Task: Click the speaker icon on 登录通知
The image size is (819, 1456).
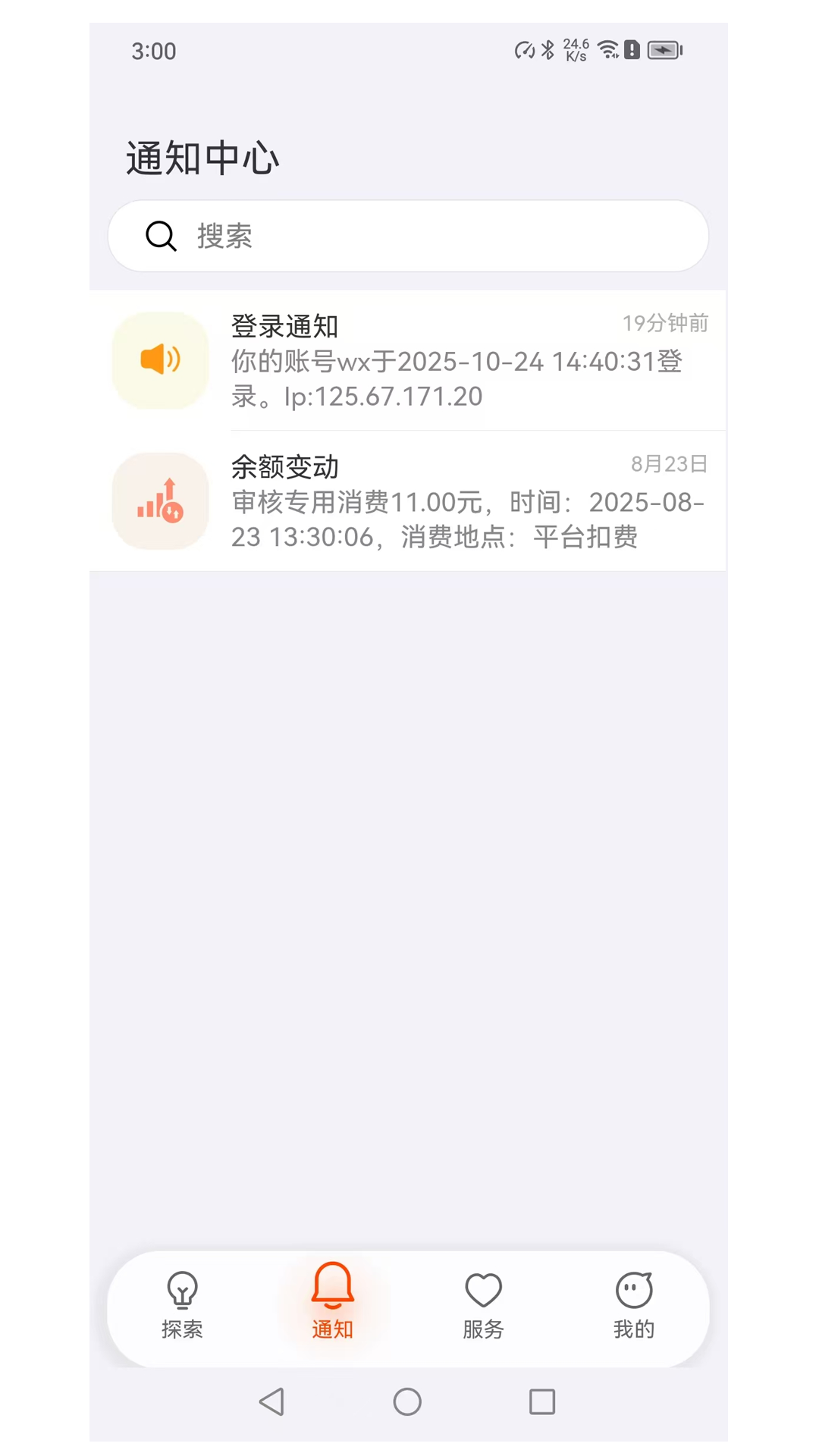Action: (159, 360)
